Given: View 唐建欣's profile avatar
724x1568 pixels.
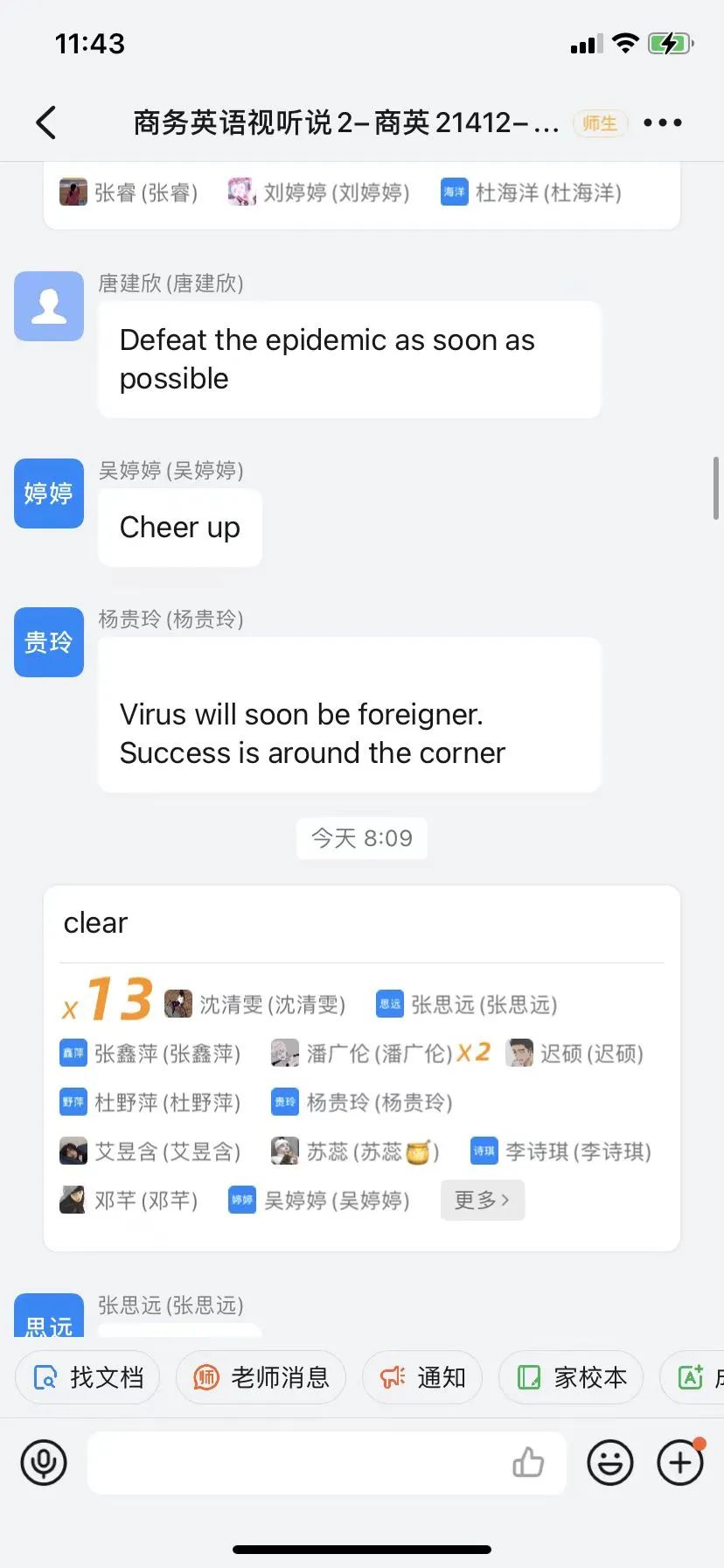Looking at the screenshot, I should point(49,305).
